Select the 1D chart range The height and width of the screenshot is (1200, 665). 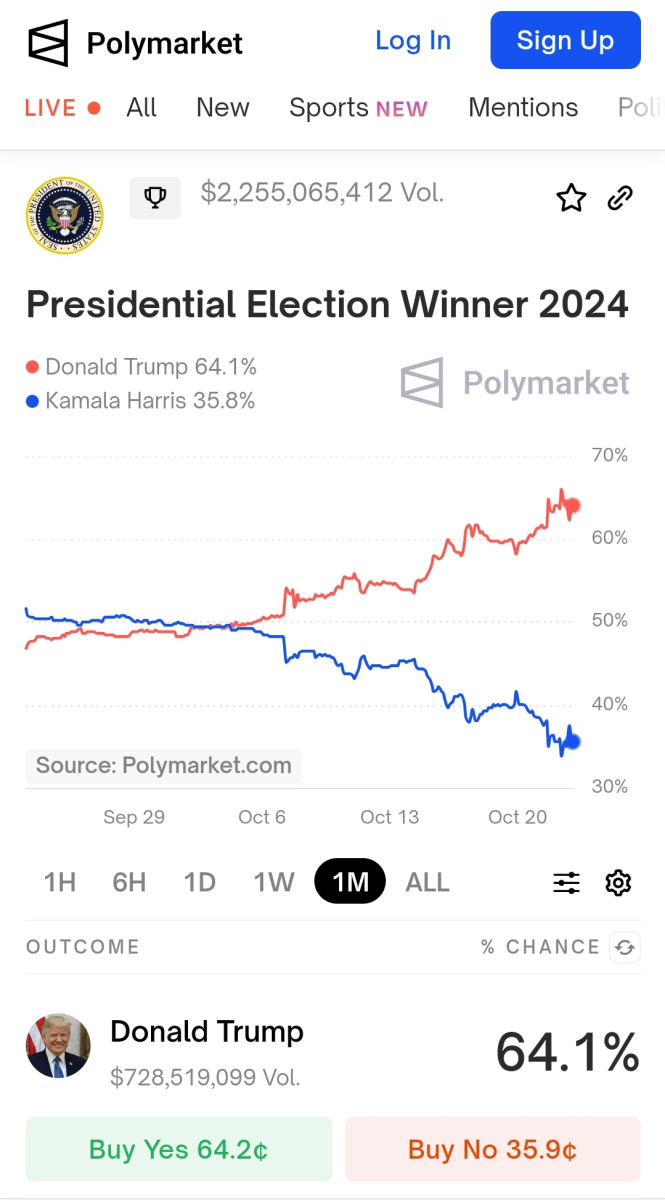point(200,883)
